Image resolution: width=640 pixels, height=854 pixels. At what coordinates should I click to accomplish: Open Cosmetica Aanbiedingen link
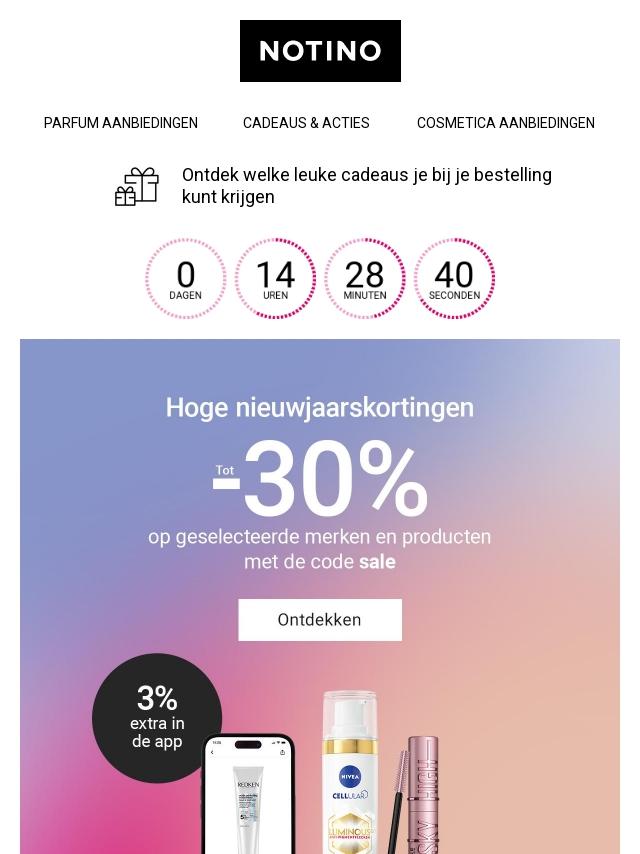[505, 123]
